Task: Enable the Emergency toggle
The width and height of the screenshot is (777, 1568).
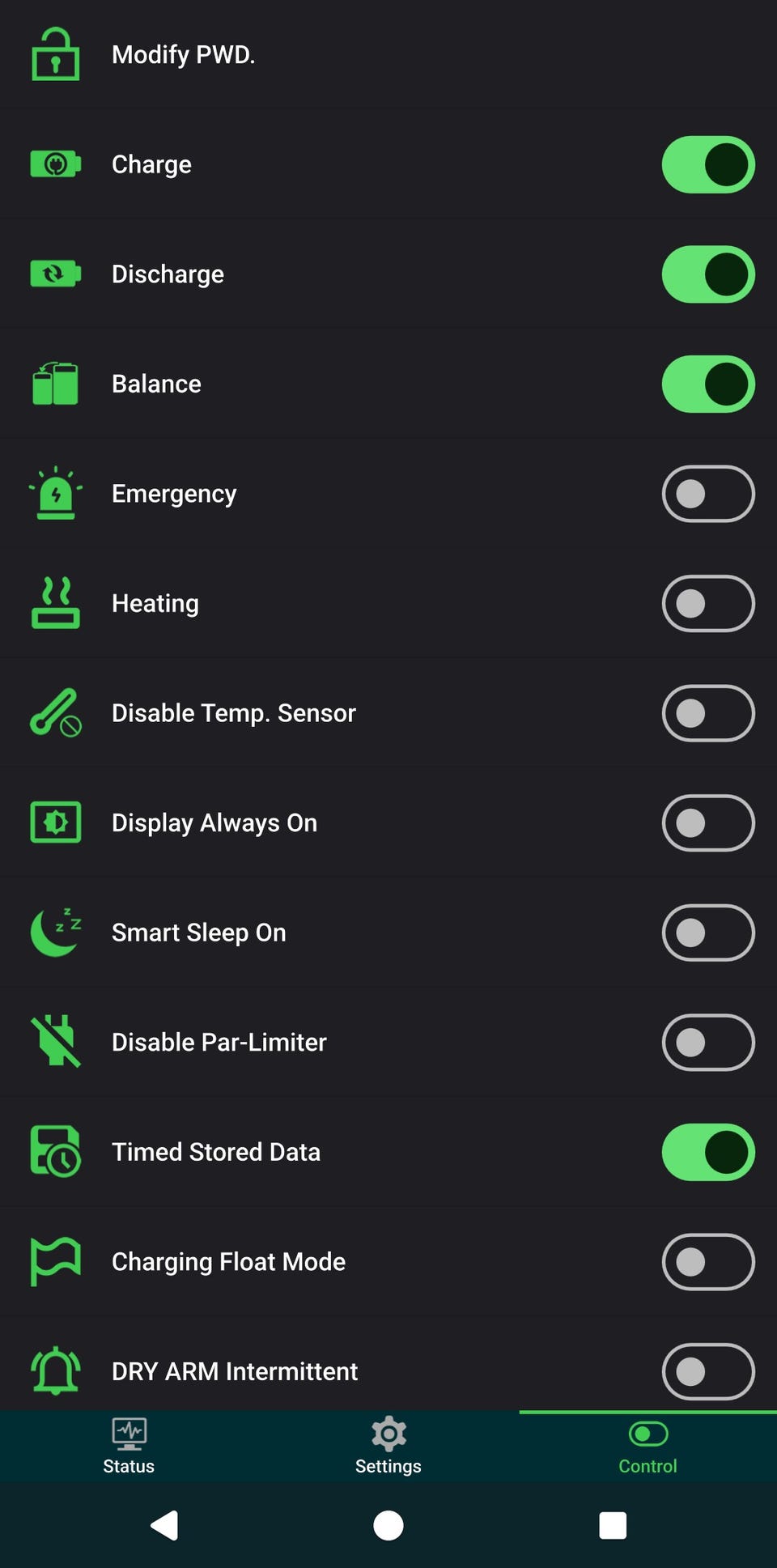Action: 708,494
